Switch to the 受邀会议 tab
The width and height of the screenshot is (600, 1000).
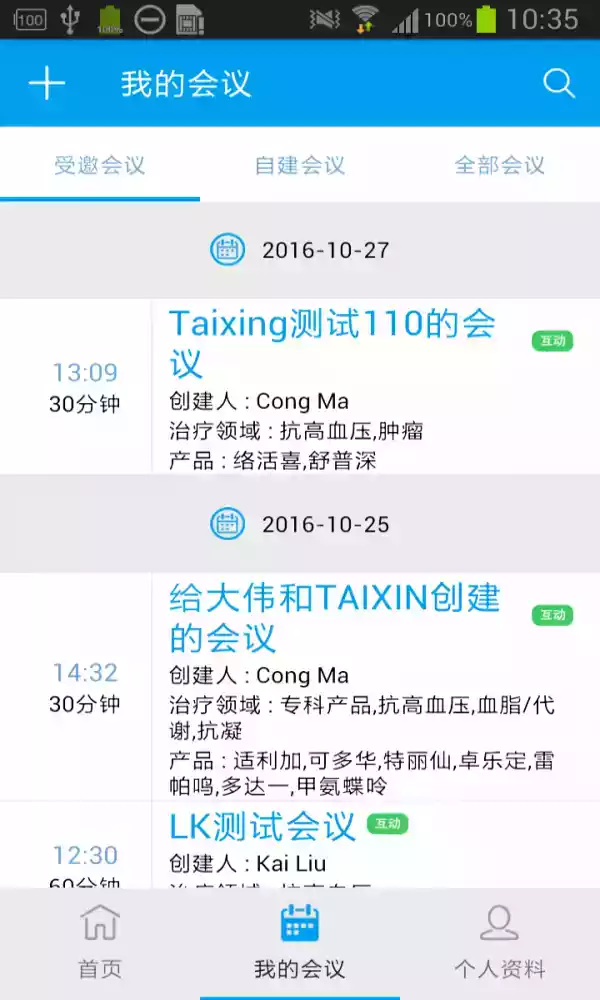point(100,165)
